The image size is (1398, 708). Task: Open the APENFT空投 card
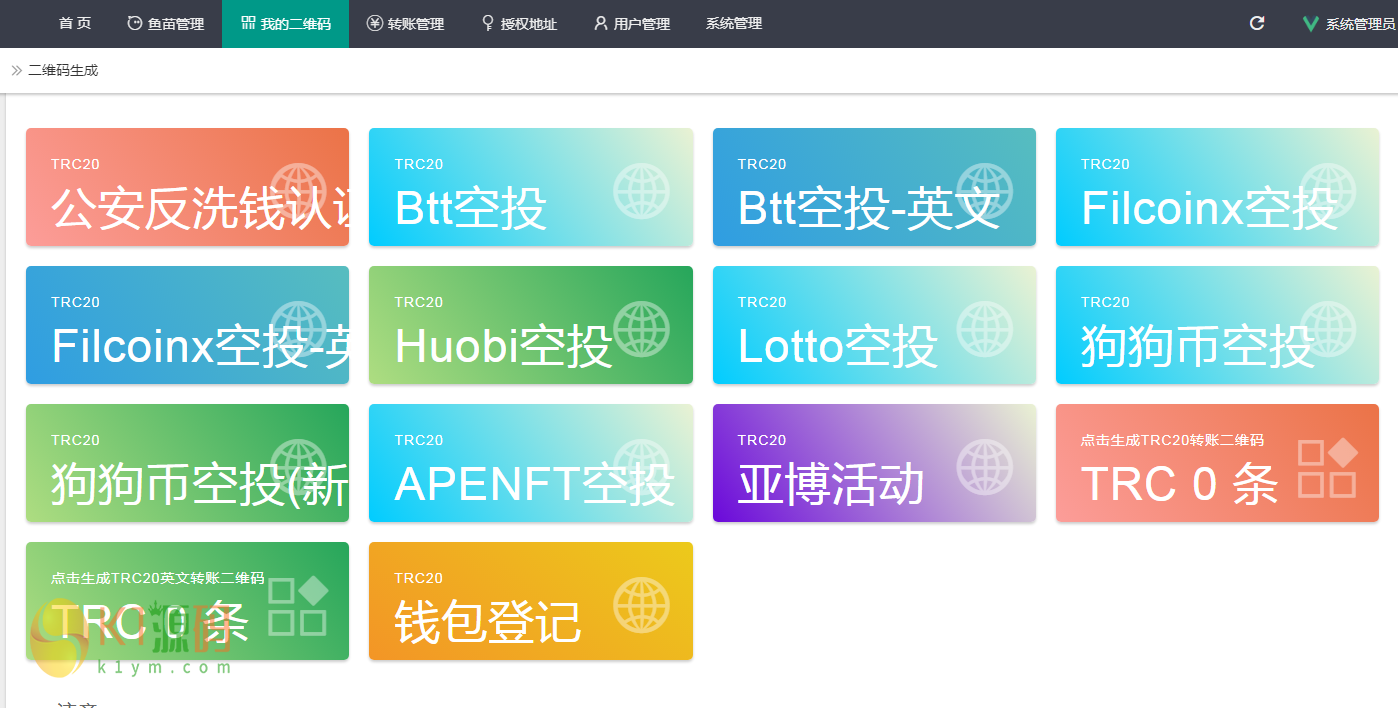click(x=530, y=463)
